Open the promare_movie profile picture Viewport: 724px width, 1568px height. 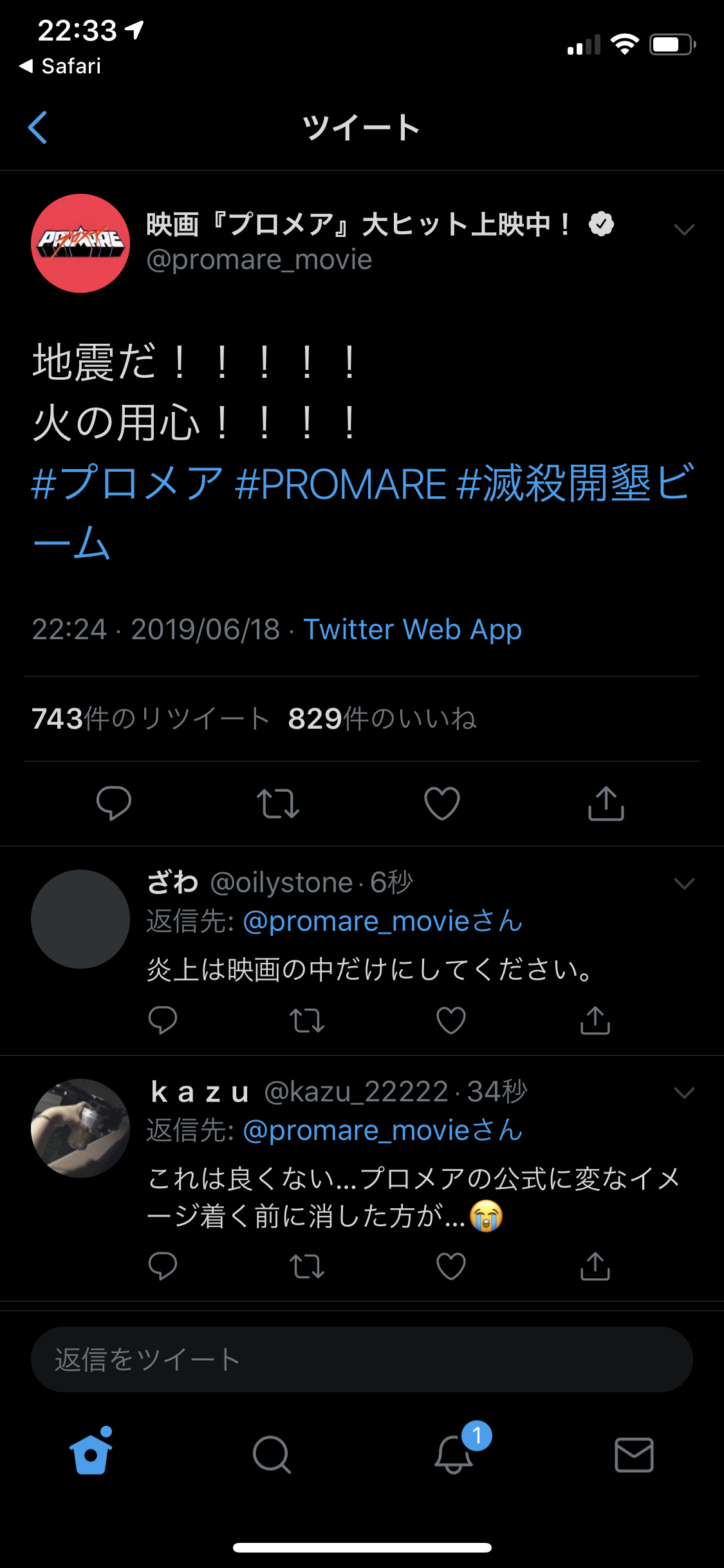click(x=80, y=243)
